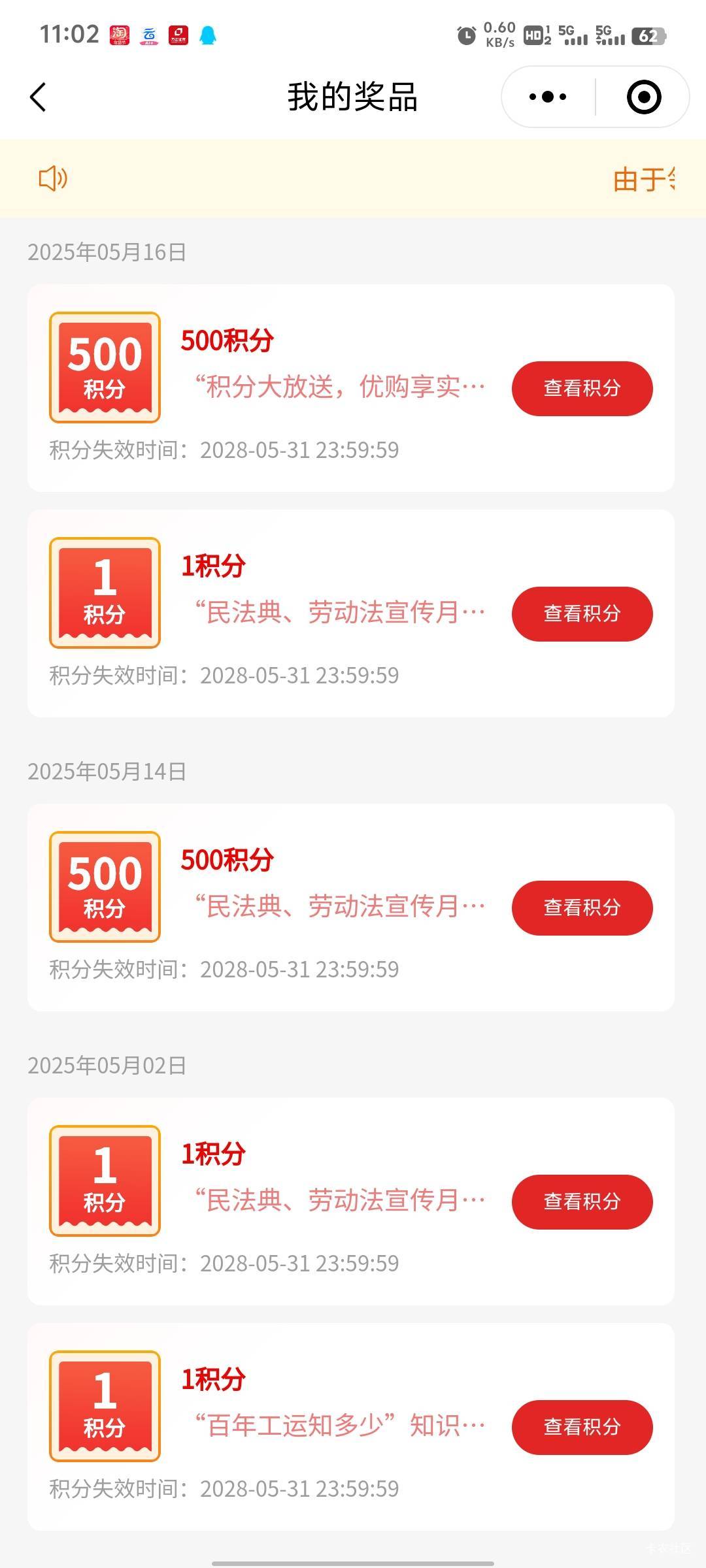This screenshot has height=1568, width=706.
Task: Close the mini program with circle icon
Action: click(x=644, y=97)
